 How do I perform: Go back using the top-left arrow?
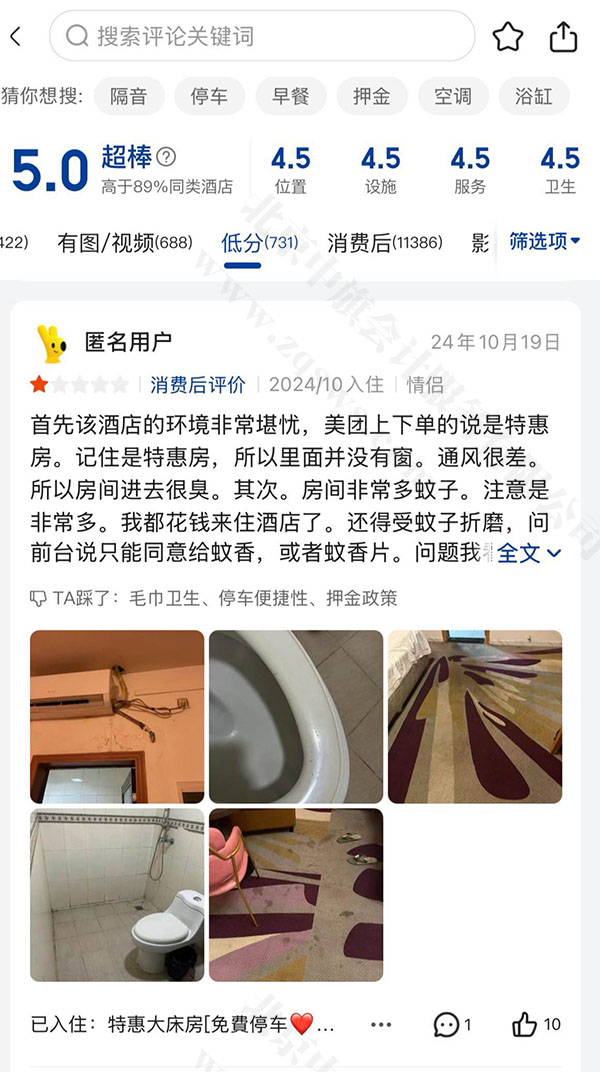tap(16, 37)
